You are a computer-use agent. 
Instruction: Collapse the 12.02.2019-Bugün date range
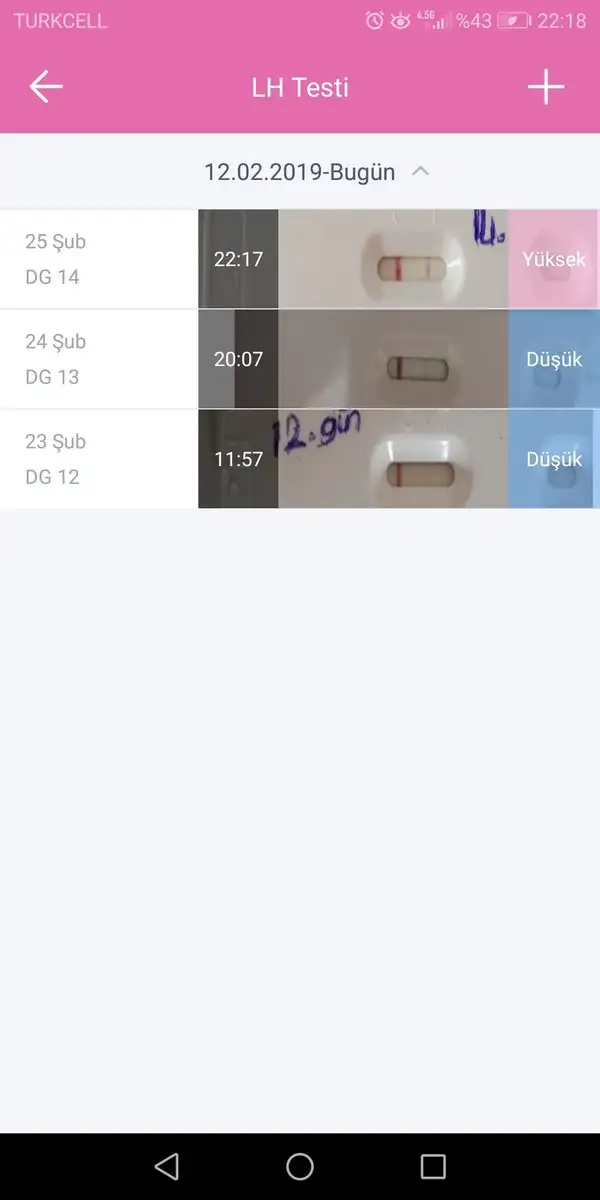point(421,171)
